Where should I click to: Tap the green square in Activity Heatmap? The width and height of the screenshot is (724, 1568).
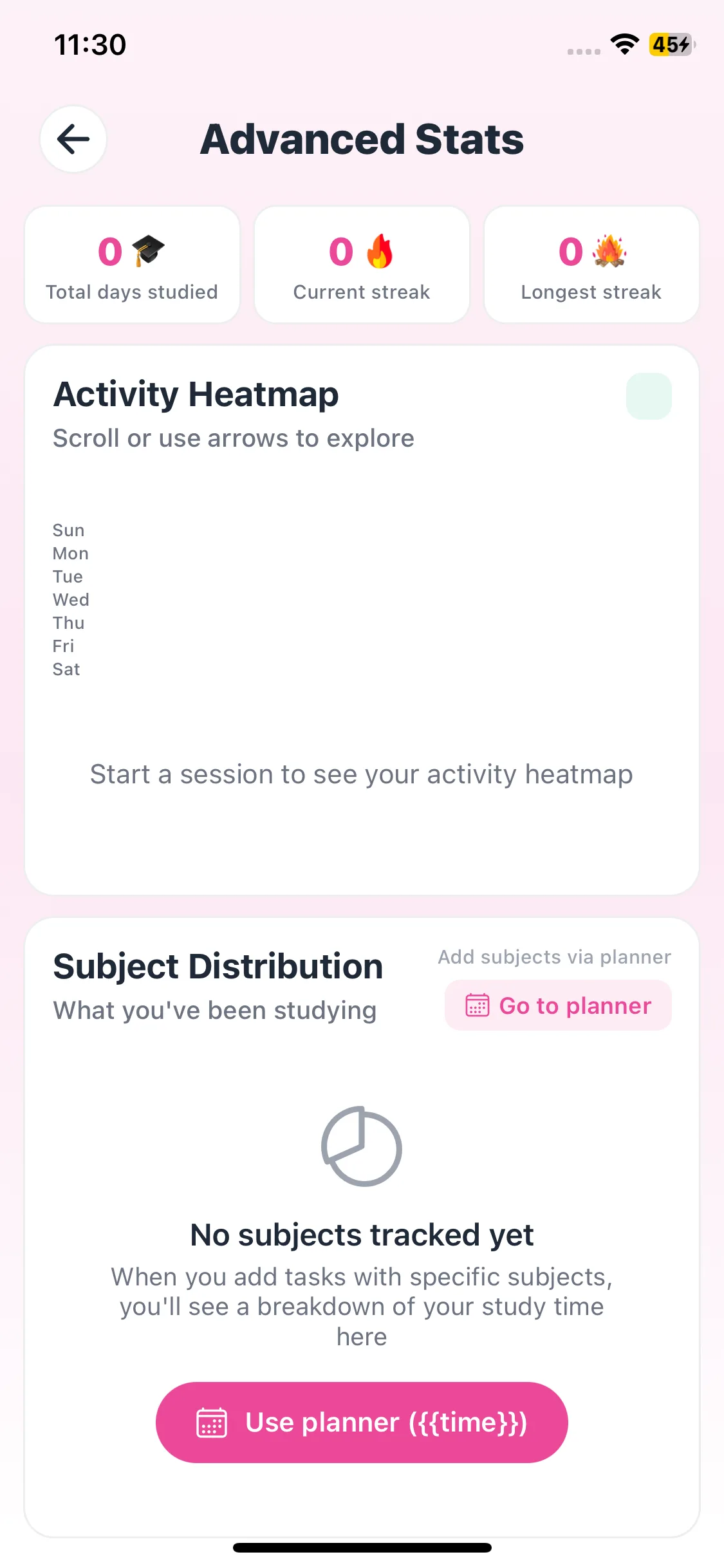coord(649,397)
